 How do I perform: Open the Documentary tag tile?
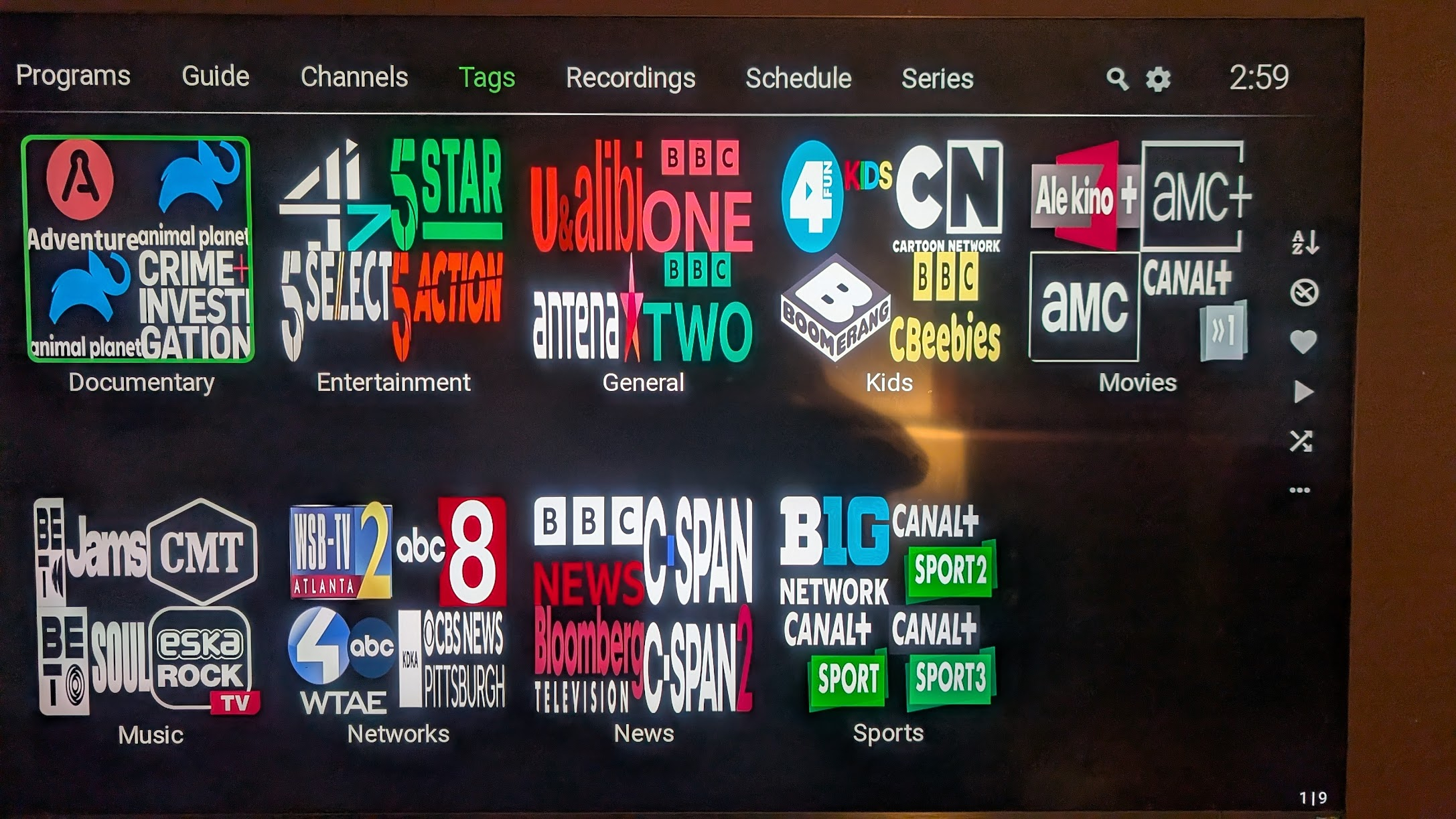point(138,250)
